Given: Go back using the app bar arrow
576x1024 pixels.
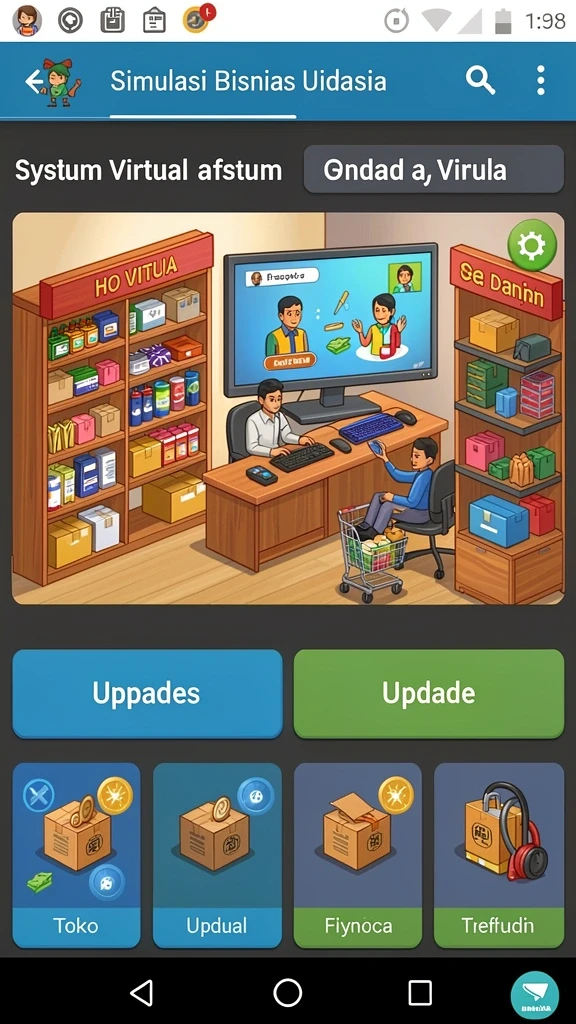Looking at the screenshot, I should click(x=33, y=82).
